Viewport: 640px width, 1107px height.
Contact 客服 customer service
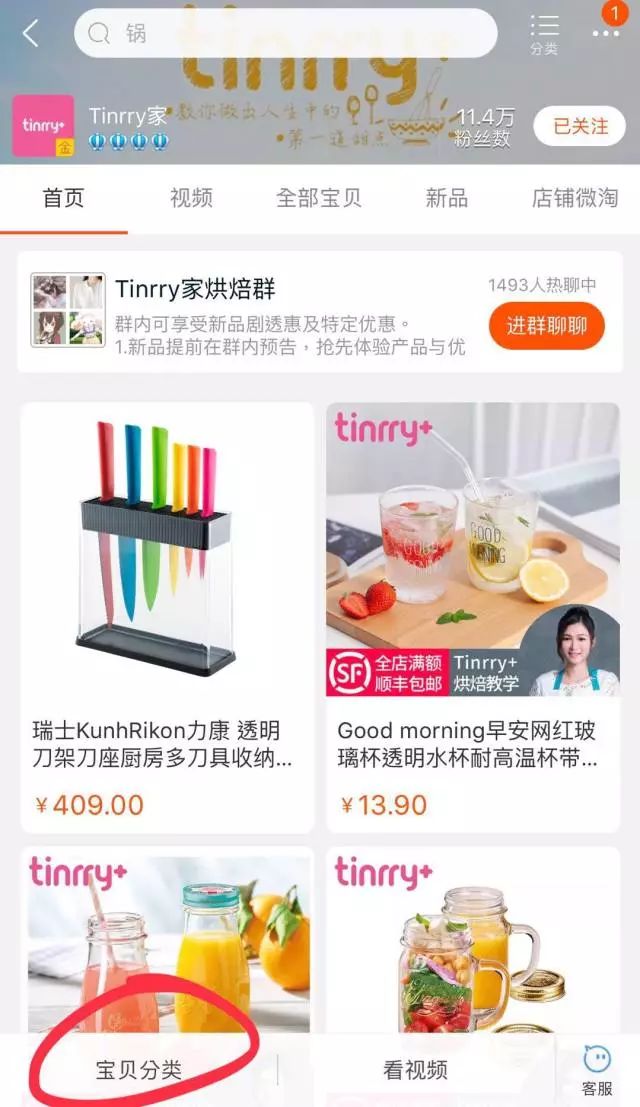pyautogui.click(x=597, y=1070)
